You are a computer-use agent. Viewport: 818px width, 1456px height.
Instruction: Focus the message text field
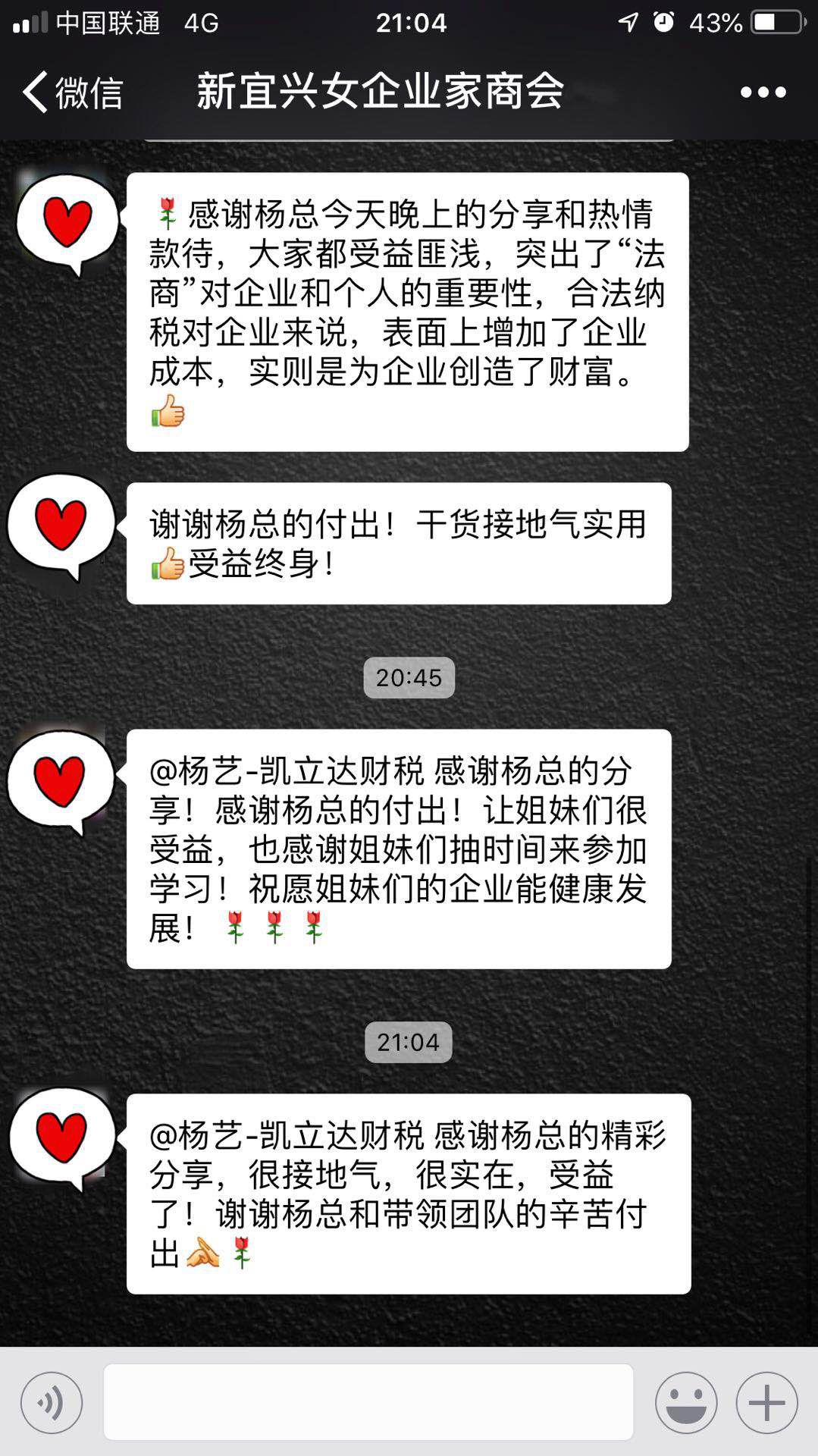(368, 1401)
